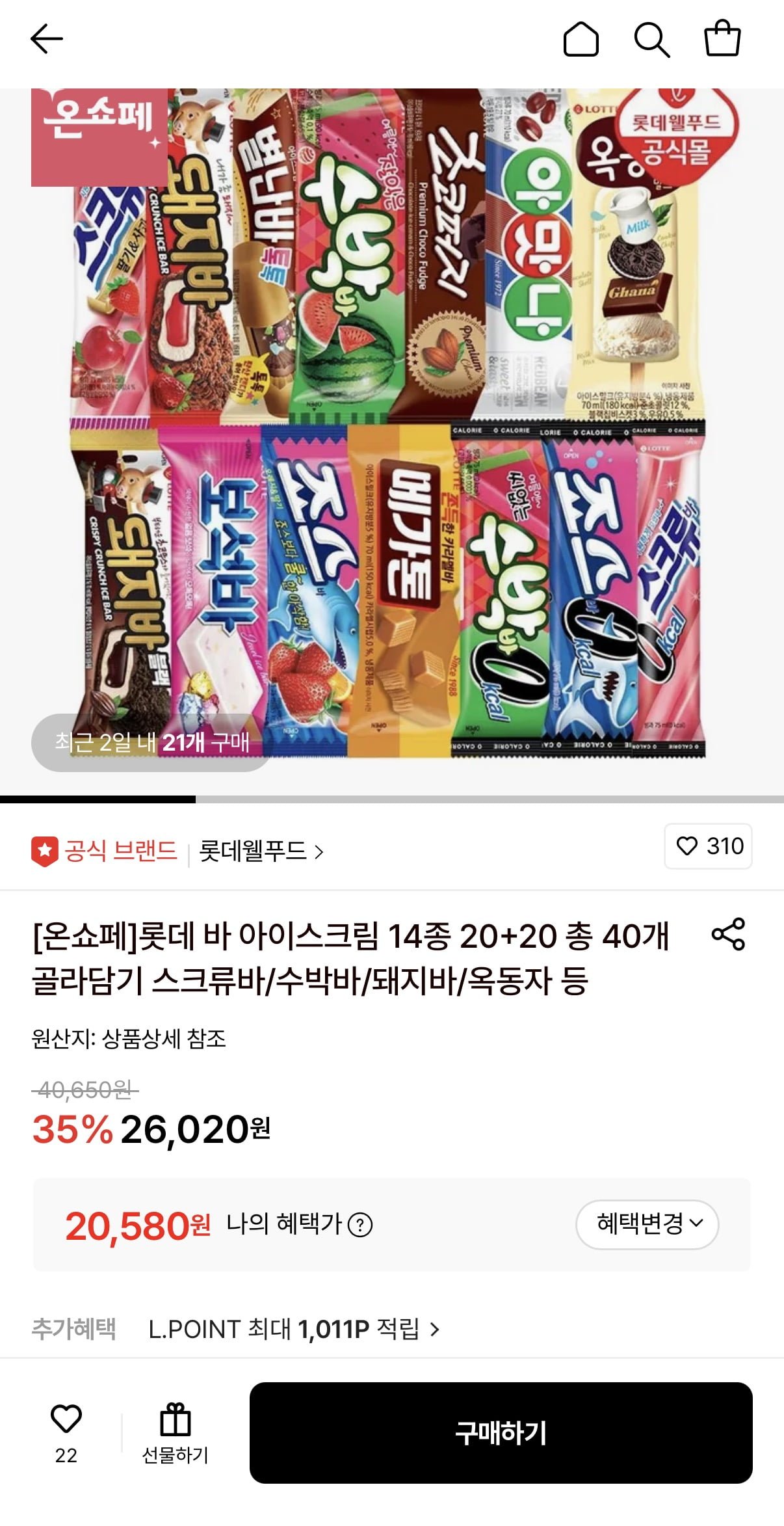The image size is (784, 1526).
Task: Open the 롯데웰푸드 brand store link
Action: click(261, 851)
